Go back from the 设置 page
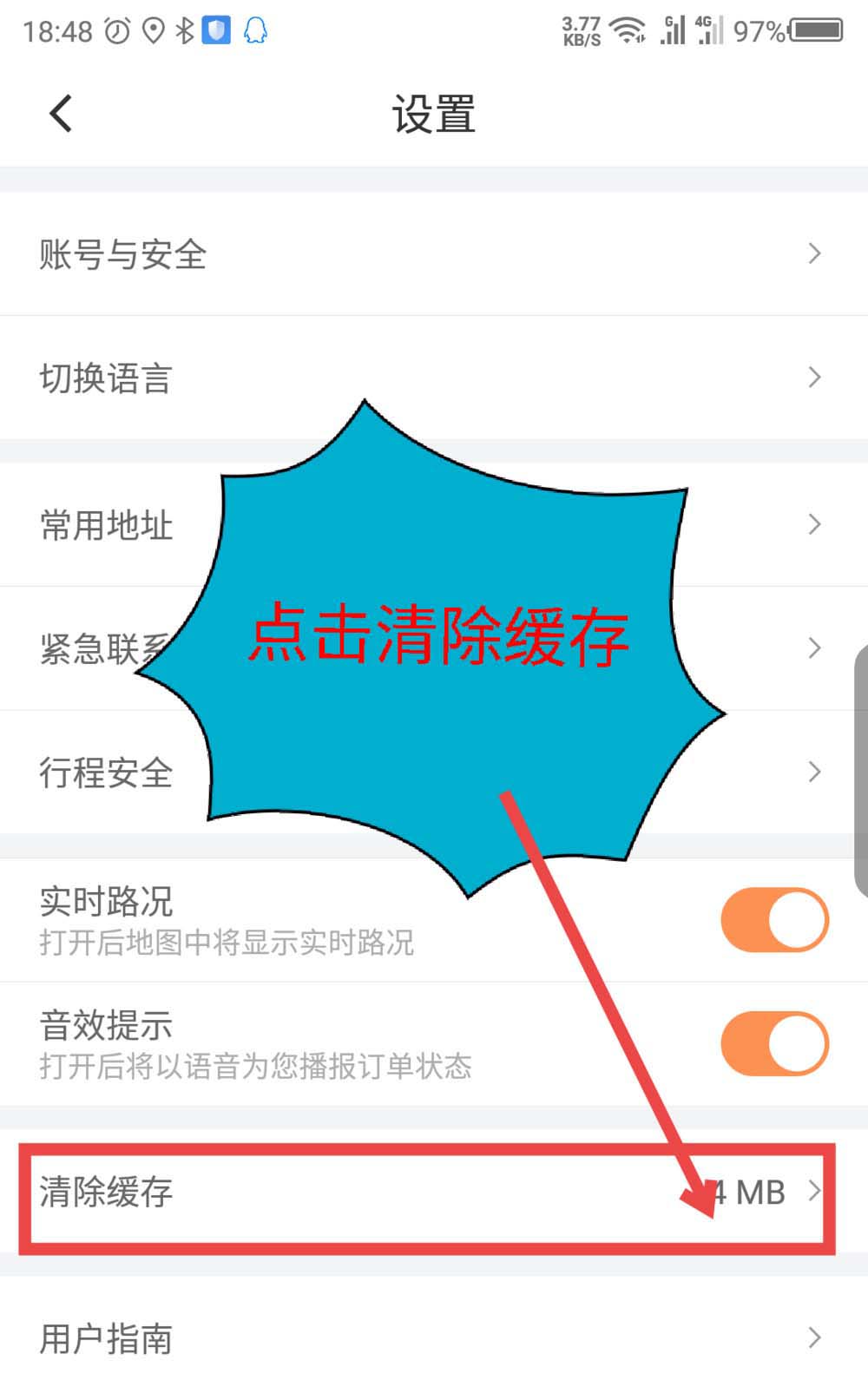Screen dimensions: 868x1387 [61, 114]
